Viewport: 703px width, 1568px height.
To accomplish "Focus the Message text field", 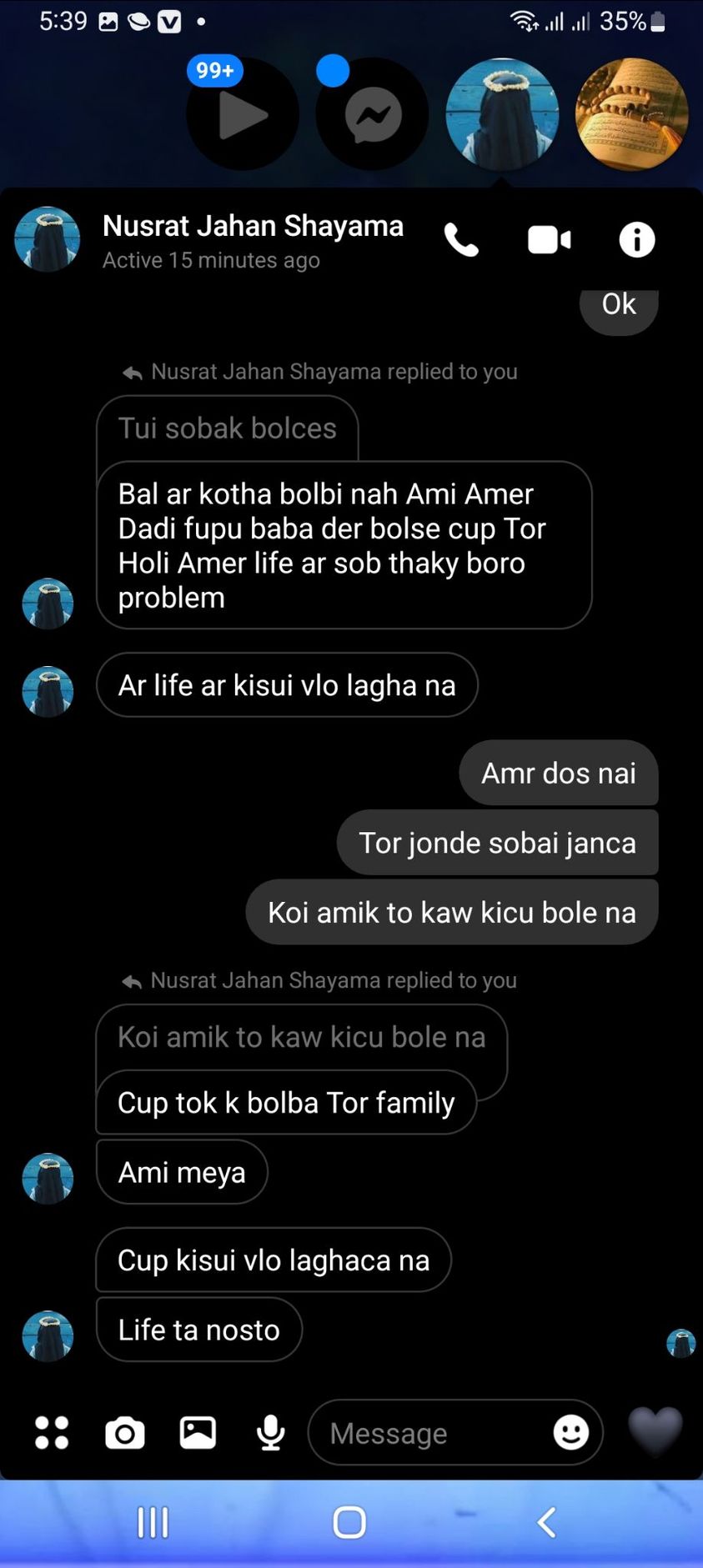I will pos(429,1433).
